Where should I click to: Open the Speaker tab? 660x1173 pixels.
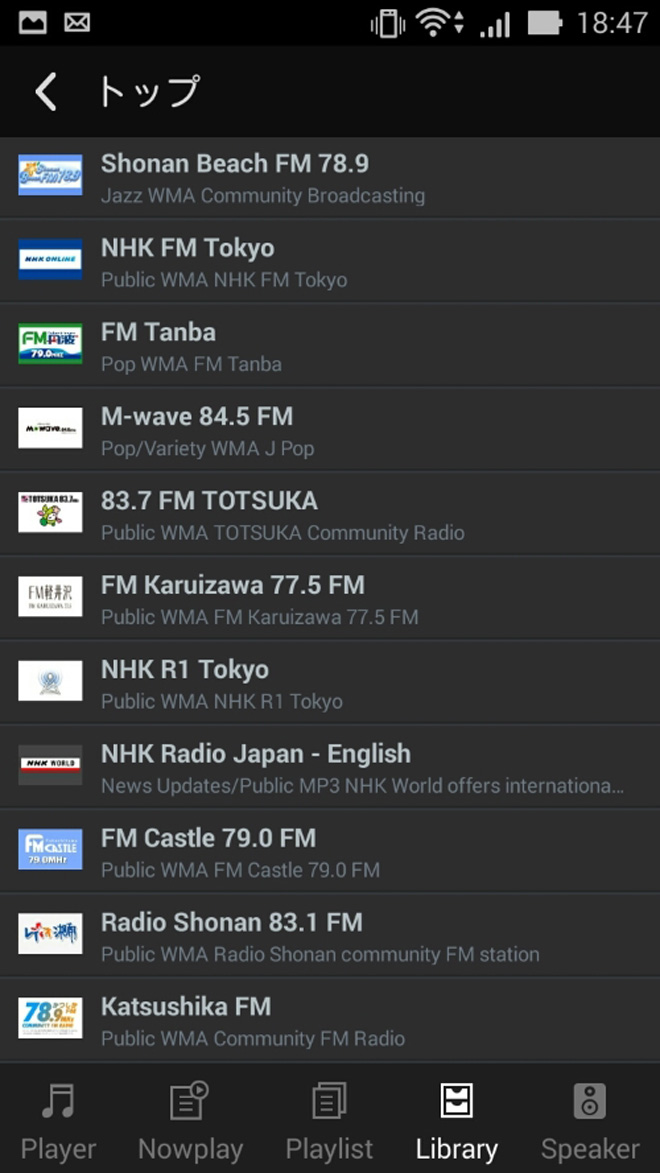[590, 1120]
